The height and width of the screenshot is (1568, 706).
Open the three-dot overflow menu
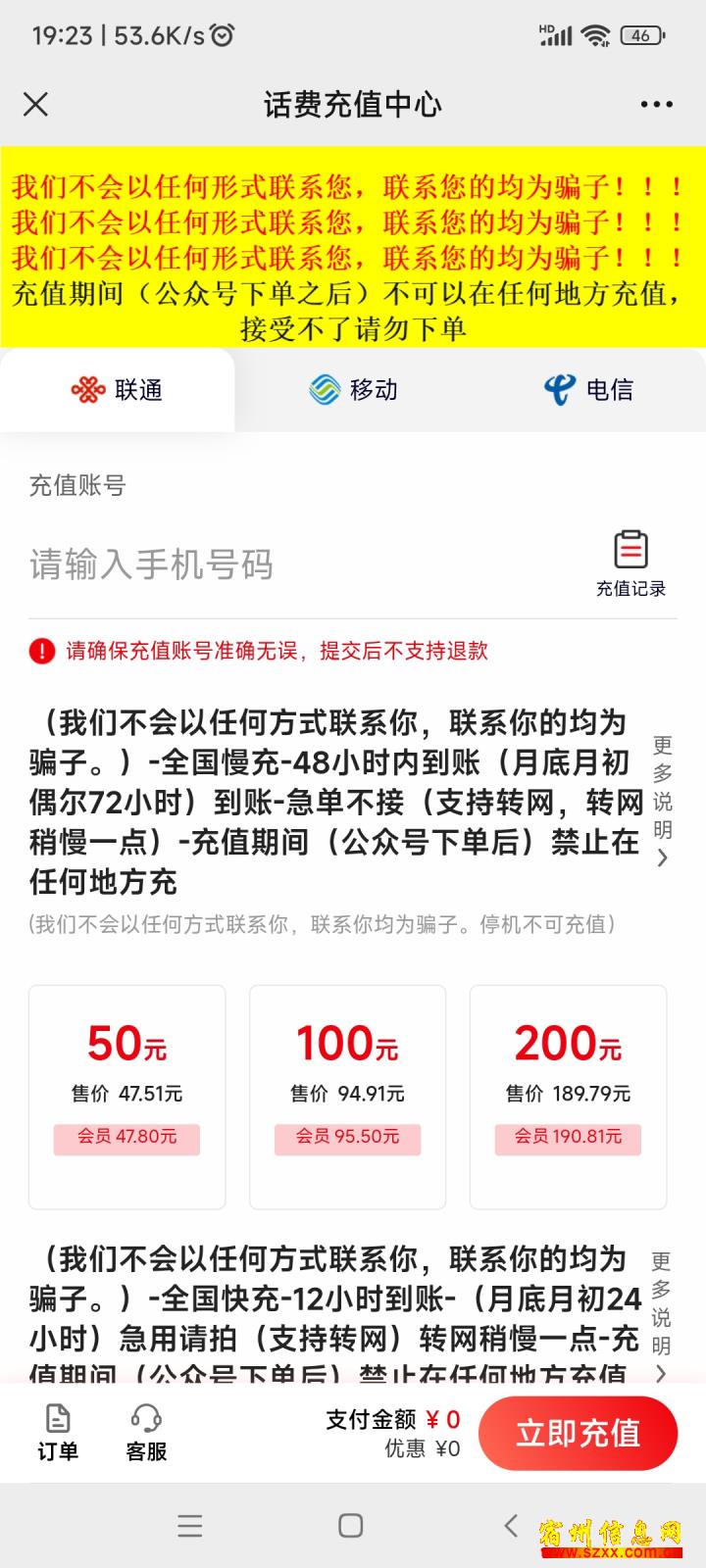[656, 104]
